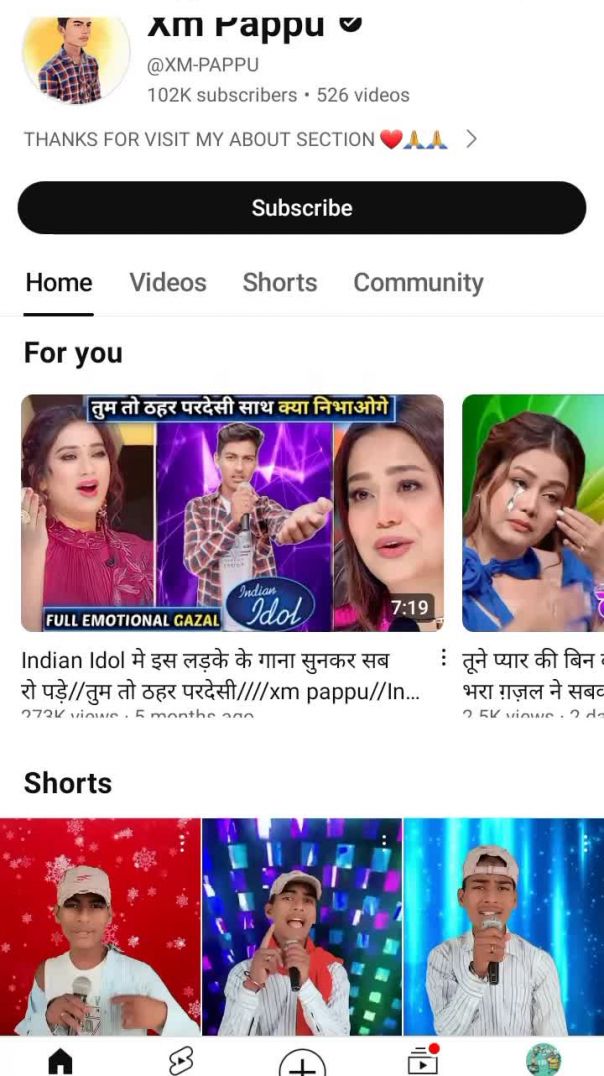Subscribe to the Xm Pappu channel
This screenshot has width=604, height=1076.
[x=301, y=208]
